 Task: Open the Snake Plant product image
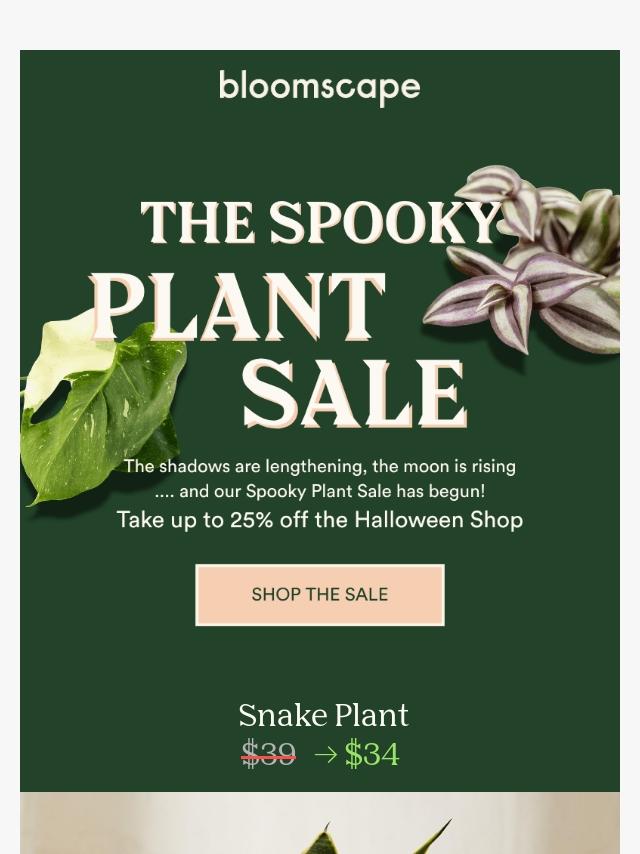(x=320, y=824)
